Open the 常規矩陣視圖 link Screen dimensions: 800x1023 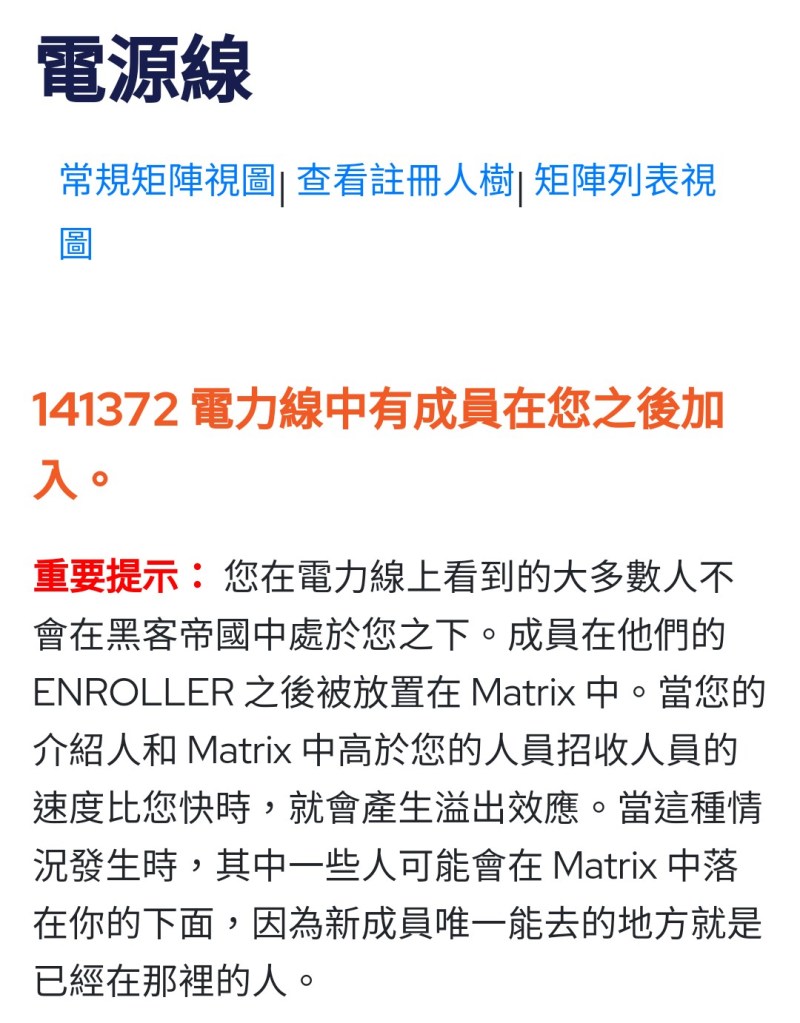point(167,182)
